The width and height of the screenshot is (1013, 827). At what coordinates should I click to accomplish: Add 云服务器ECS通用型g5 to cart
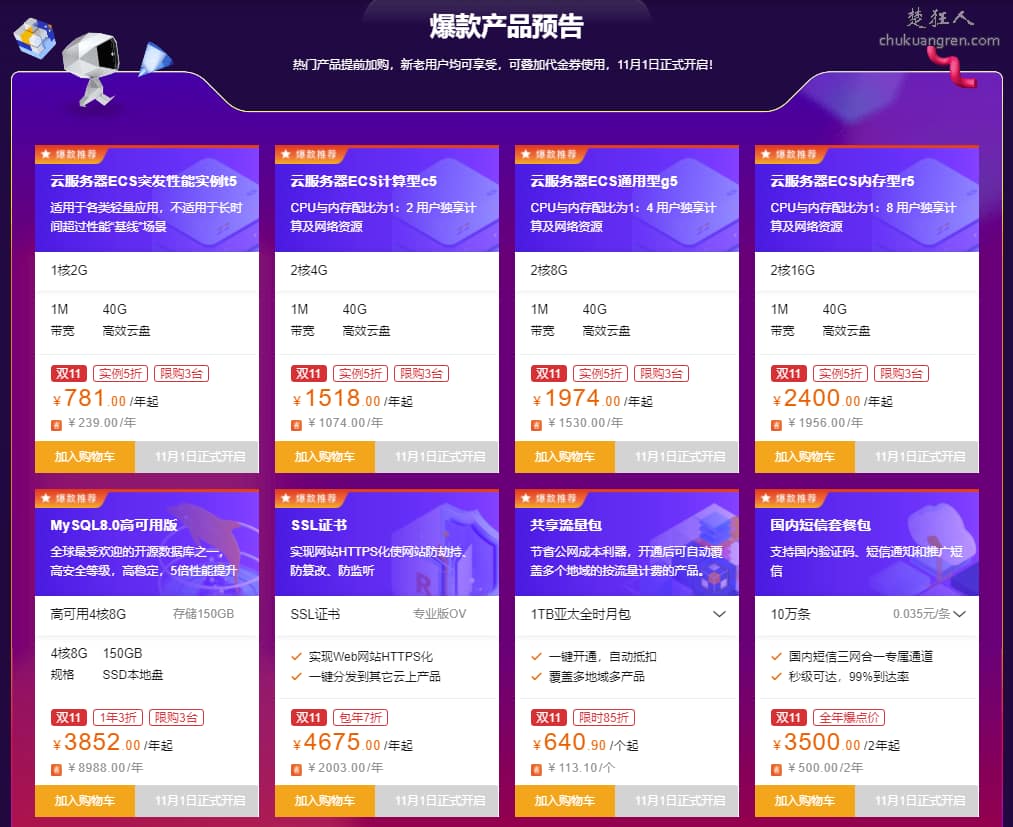tap(565, 457)
